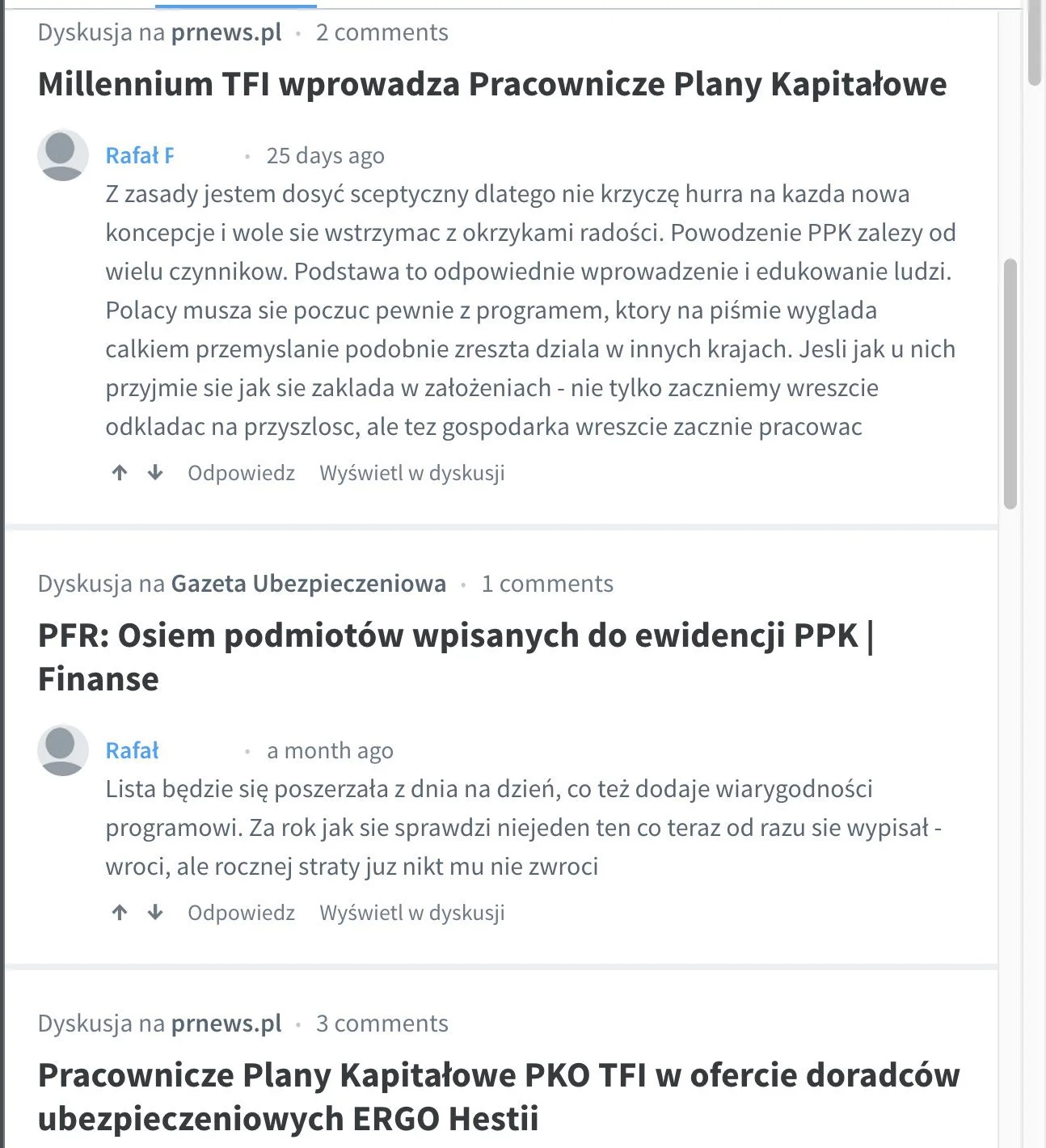
Task: Upvote Rafał's comment from a month ago
Action: (x=120, y=913)
